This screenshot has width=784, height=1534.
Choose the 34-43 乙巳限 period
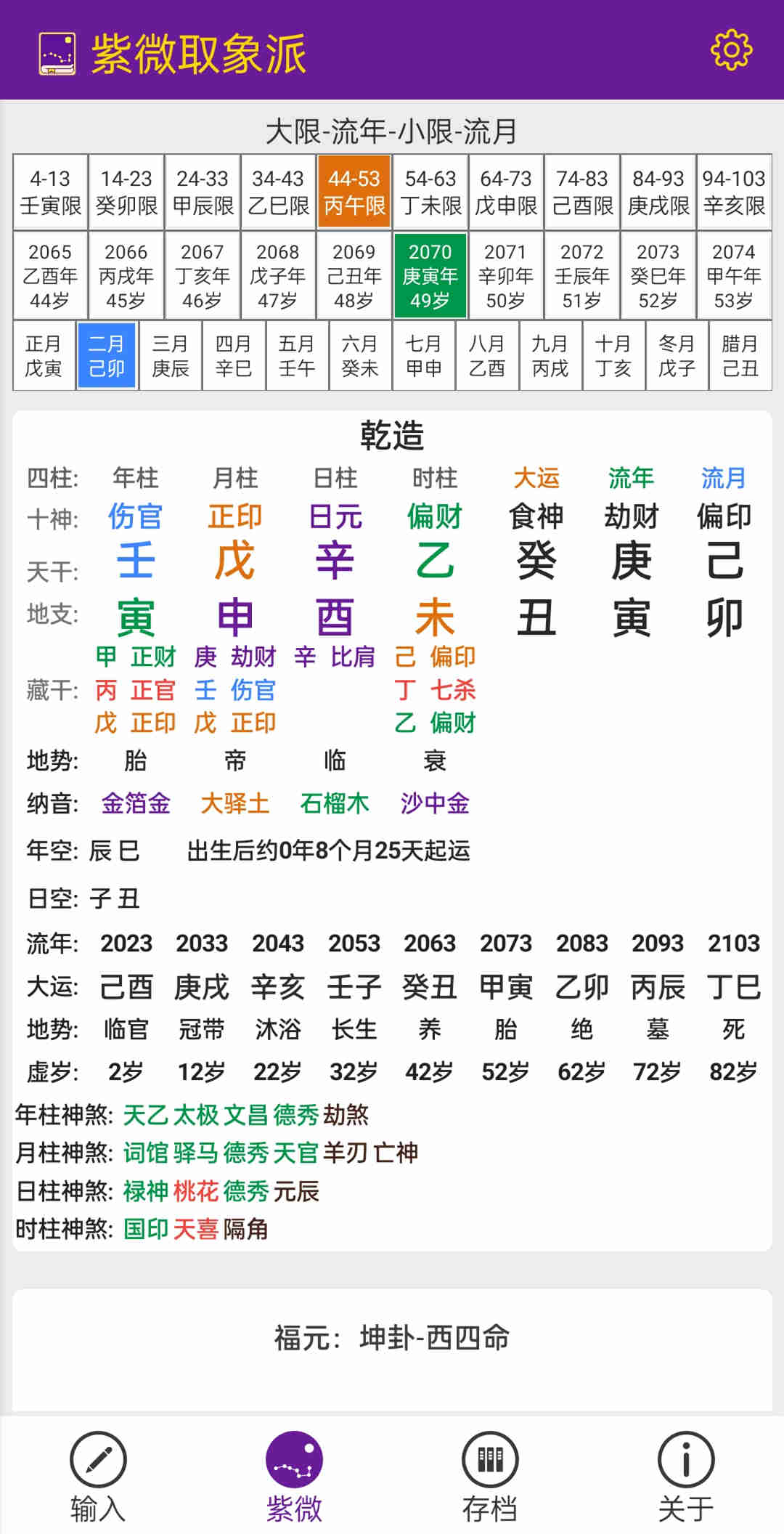tap(278, 192)
